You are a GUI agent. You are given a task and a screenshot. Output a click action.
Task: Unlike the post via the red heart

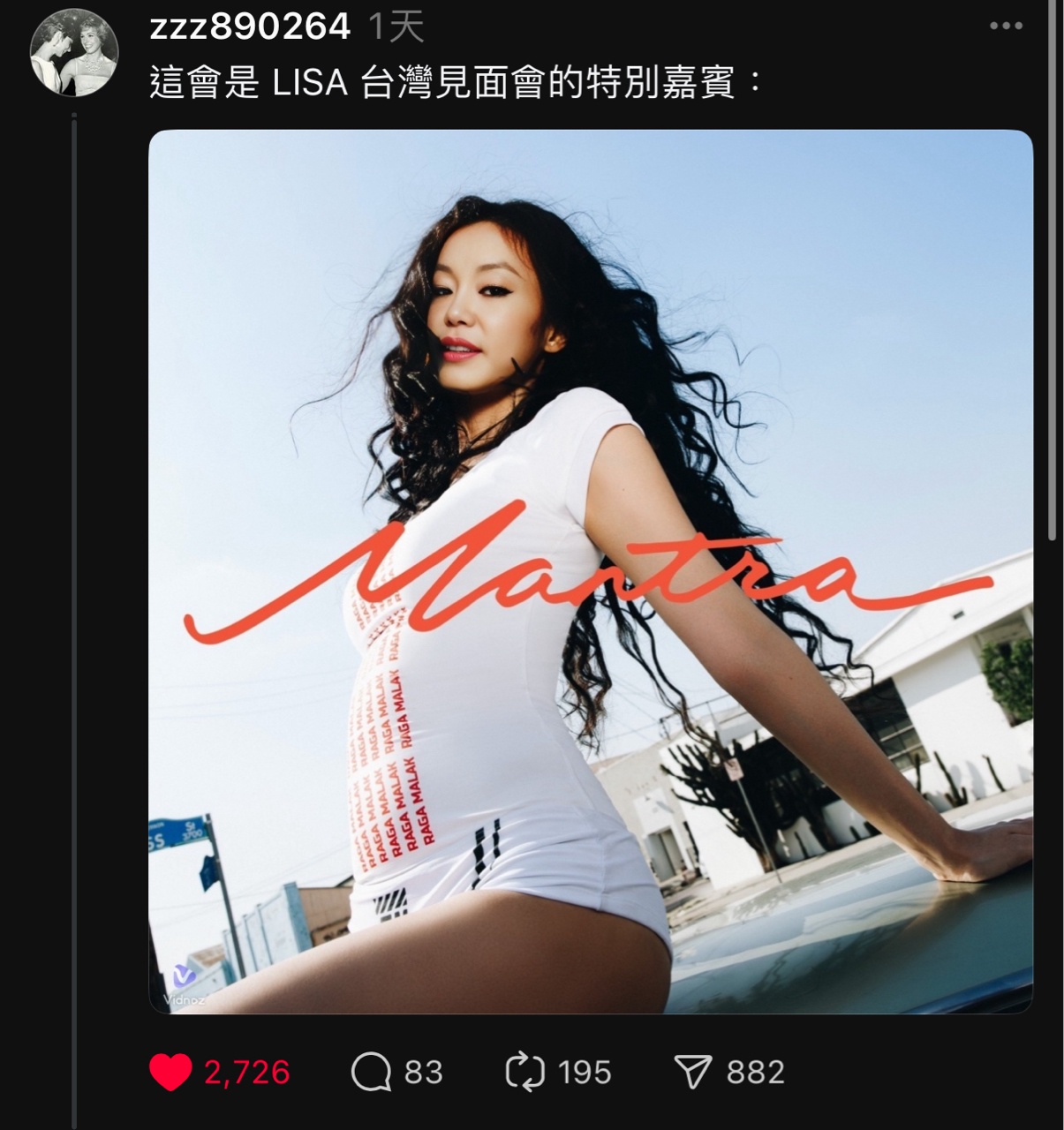coord(170,1073)
